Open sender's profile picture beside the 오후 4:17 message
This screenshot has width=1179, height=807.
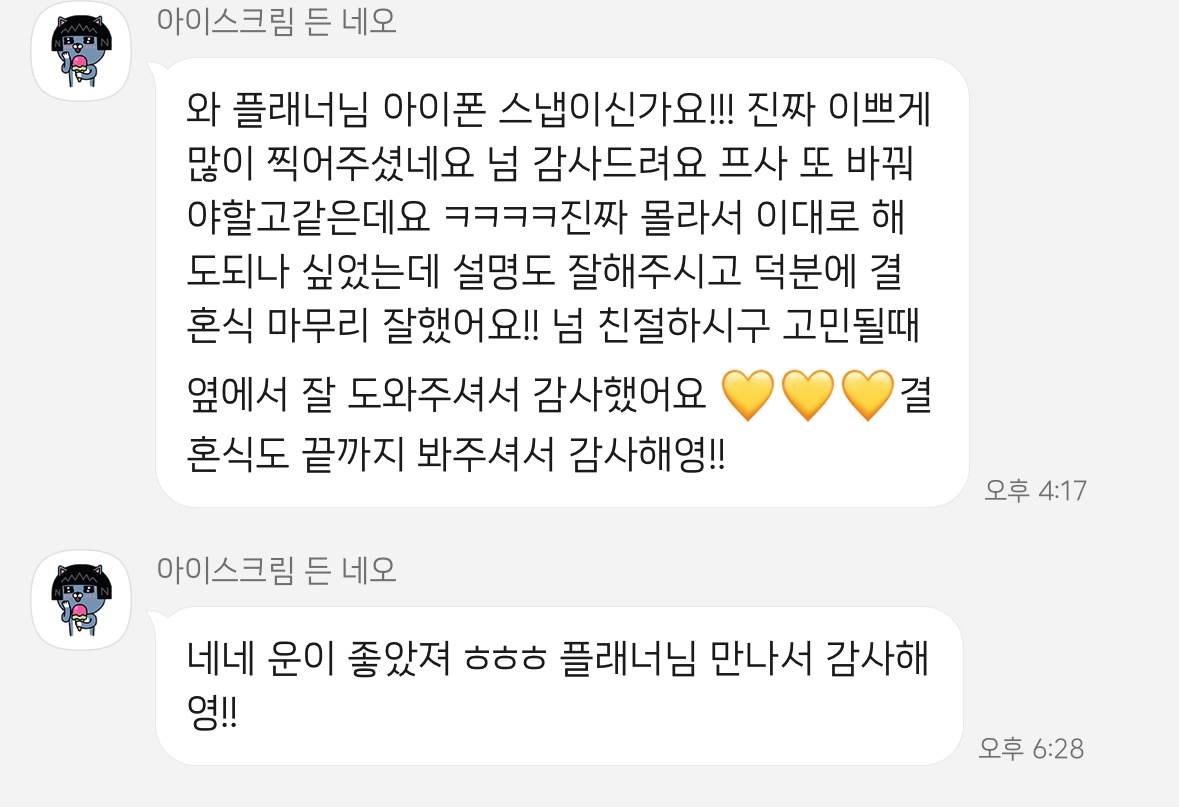[x=81, y=50]
